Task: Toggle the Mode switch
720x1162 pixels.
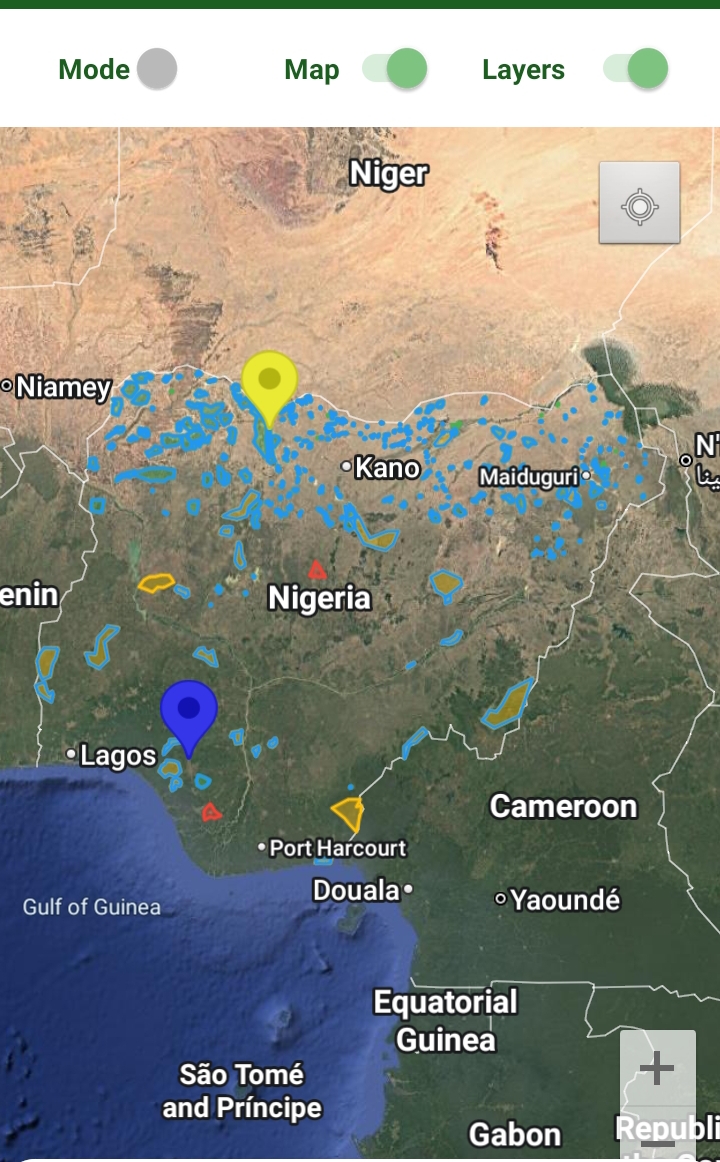Action: 157,69
